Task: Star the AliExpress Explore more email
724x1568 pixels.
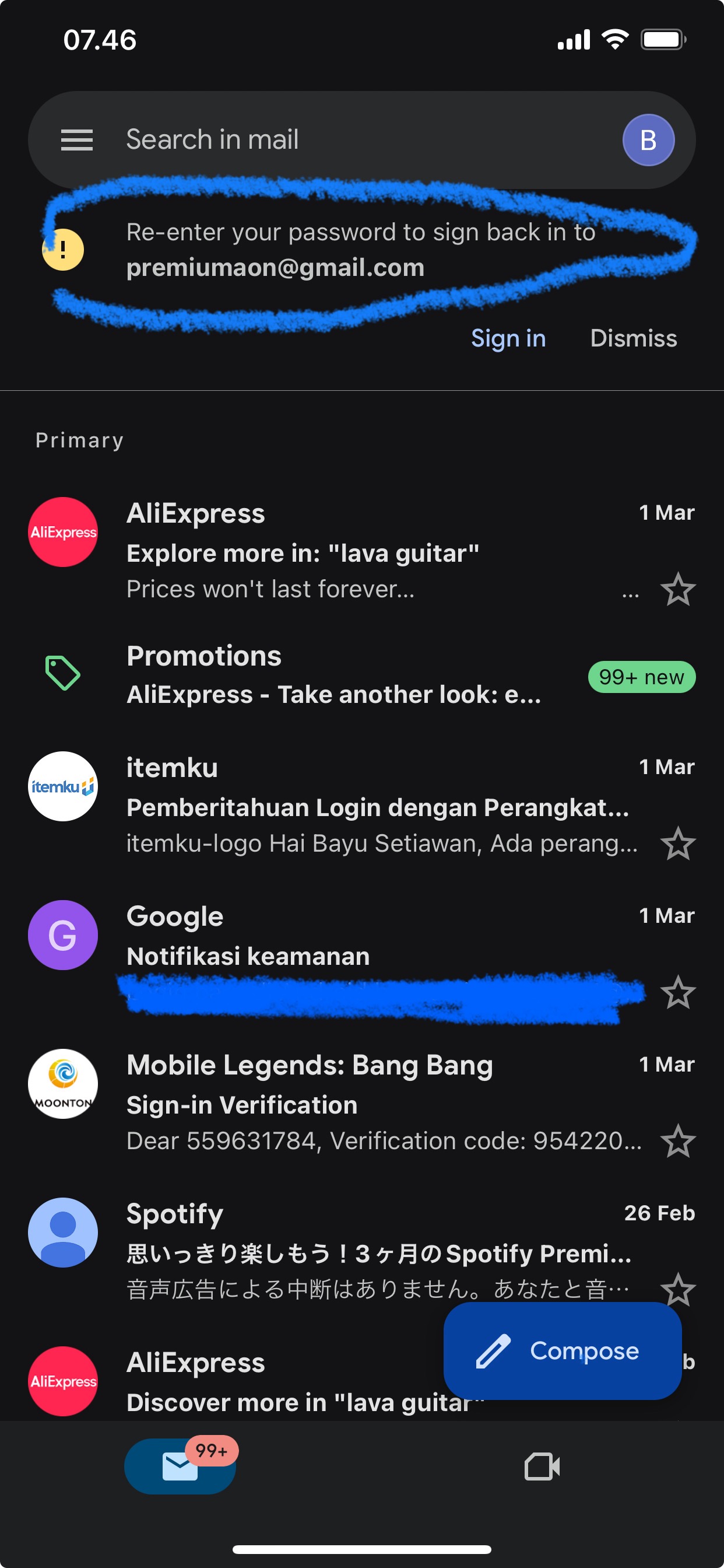Action: [678, 589]
